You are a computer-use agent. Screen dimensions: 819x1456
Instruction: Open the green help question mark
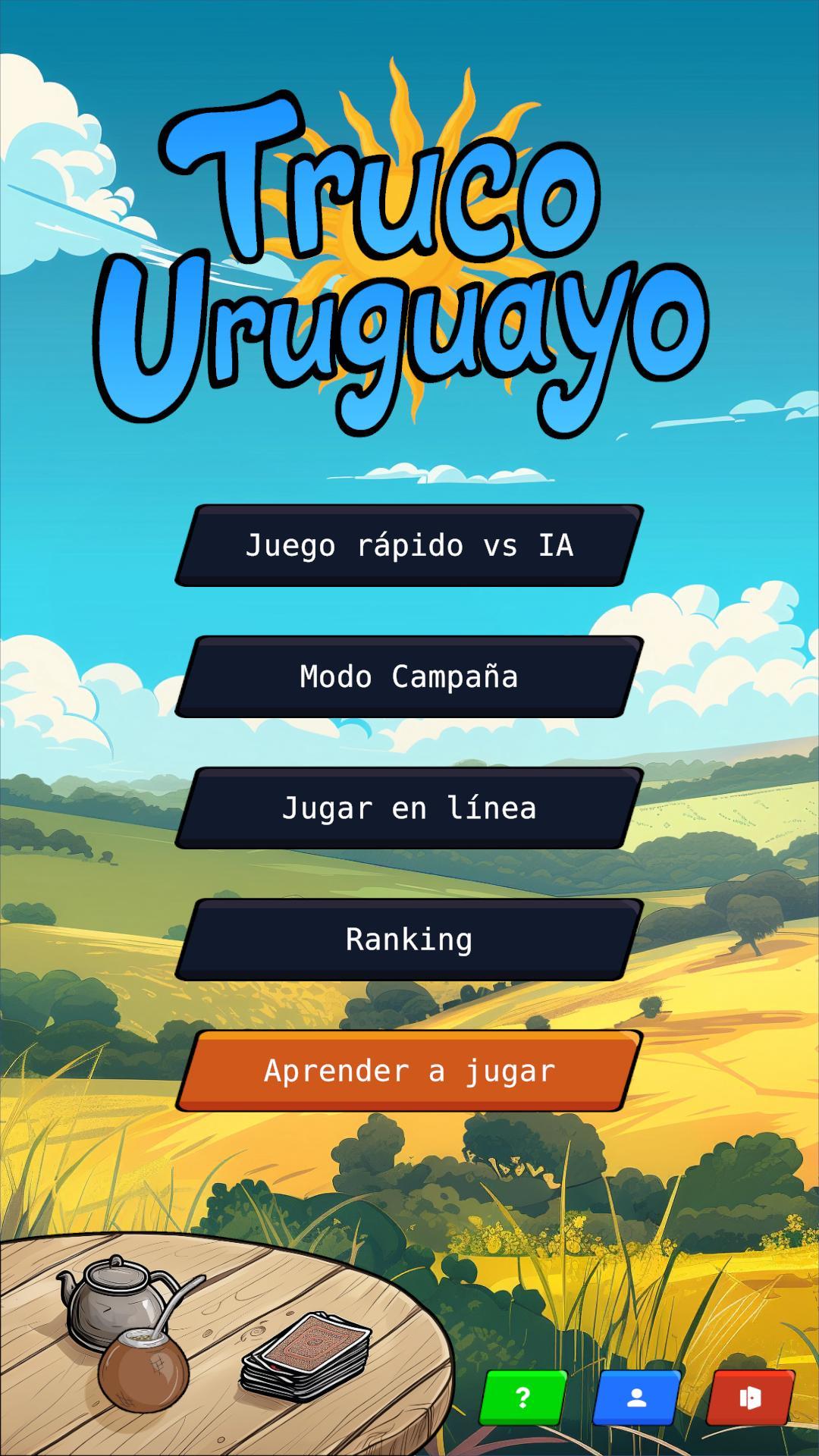(522, 1397)
